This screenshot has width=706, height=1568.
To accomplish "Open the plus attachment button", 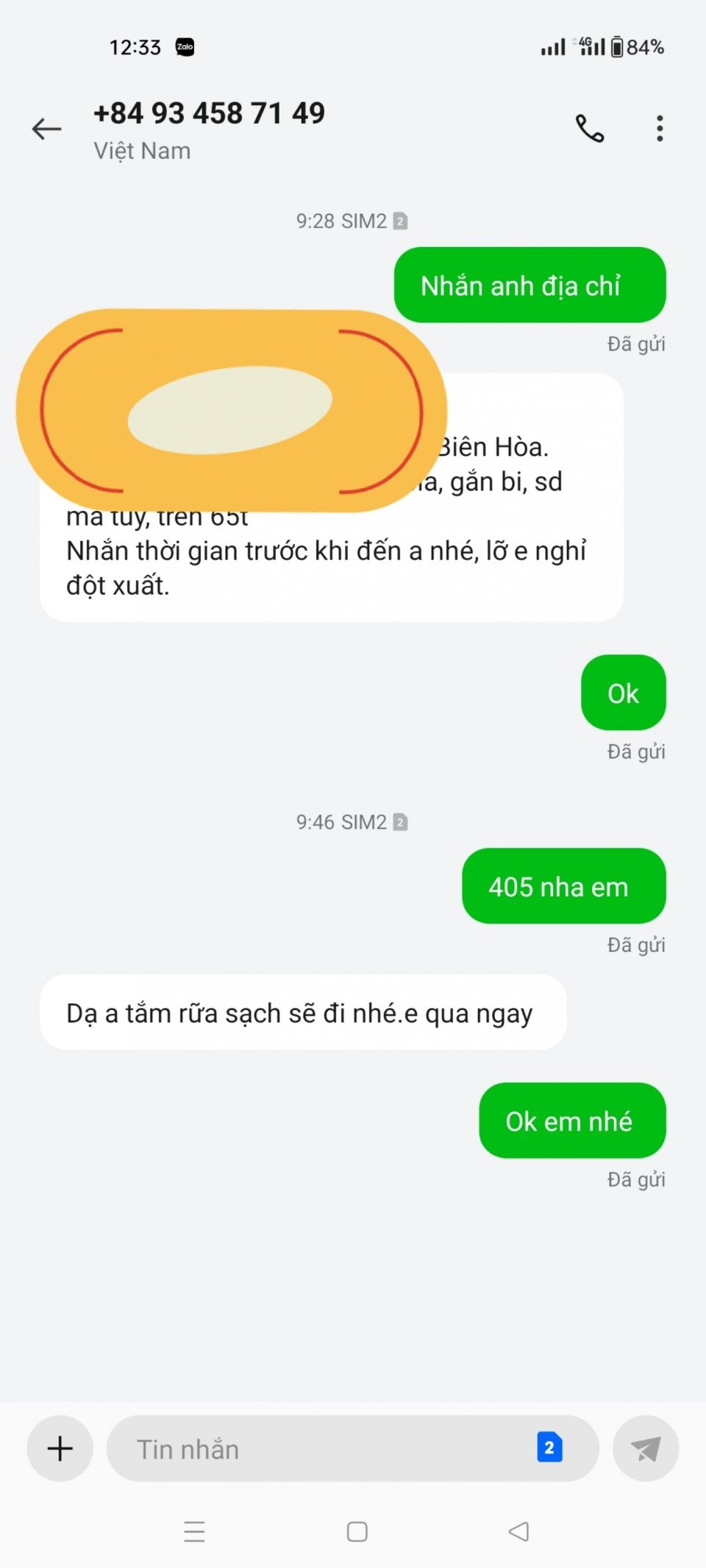I will [x=60, y=1448].
